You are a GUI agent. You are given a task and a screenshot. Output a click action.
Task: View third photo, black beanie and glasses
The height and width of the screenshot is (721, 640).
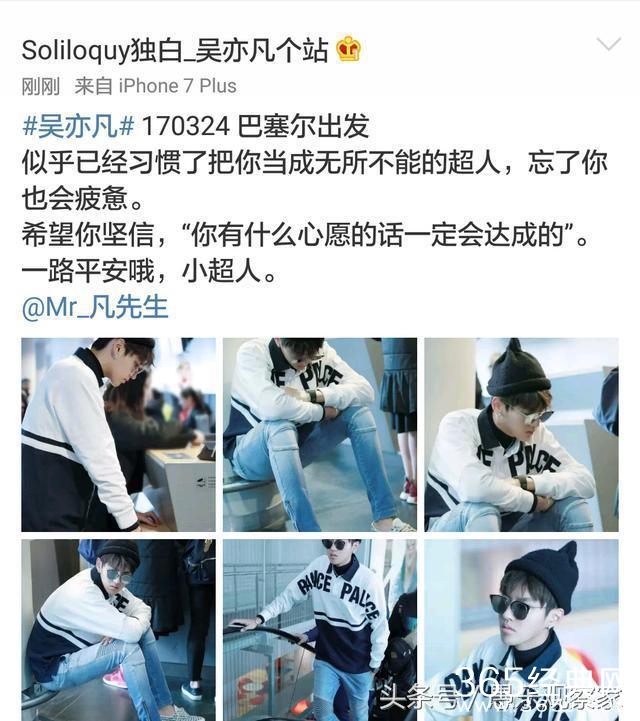[x=521, y=434]
